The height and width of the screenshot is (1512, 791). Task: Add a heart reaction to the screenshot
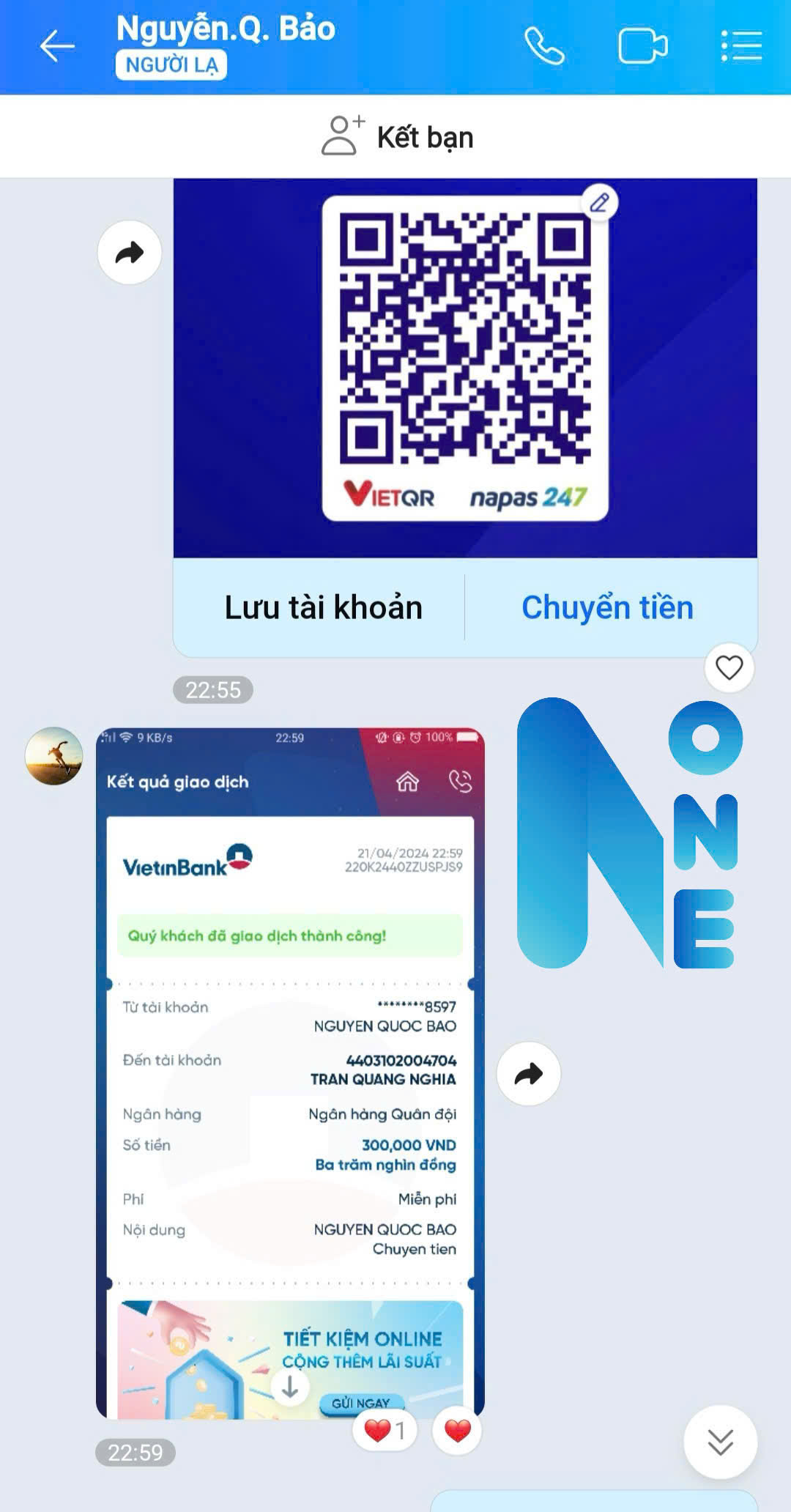[x=457, y=1429]
